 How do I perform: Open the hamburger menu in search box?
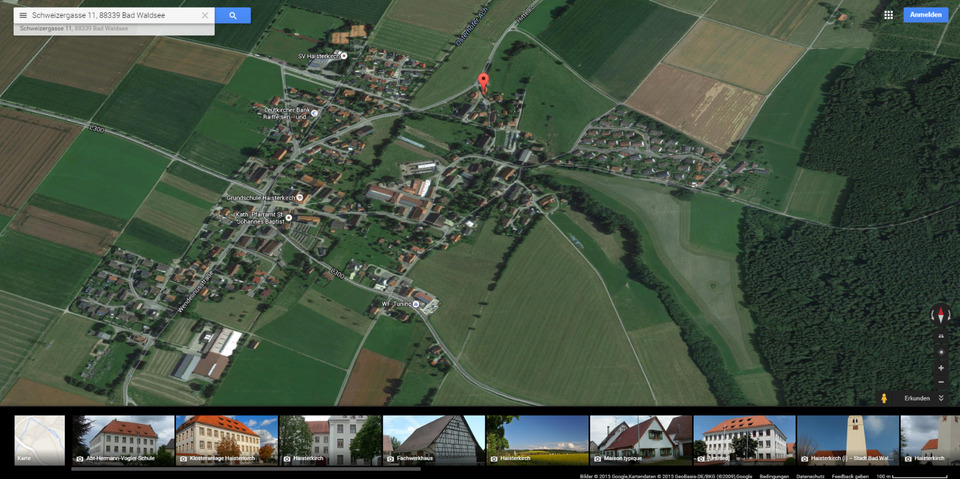tap(23, 16)
